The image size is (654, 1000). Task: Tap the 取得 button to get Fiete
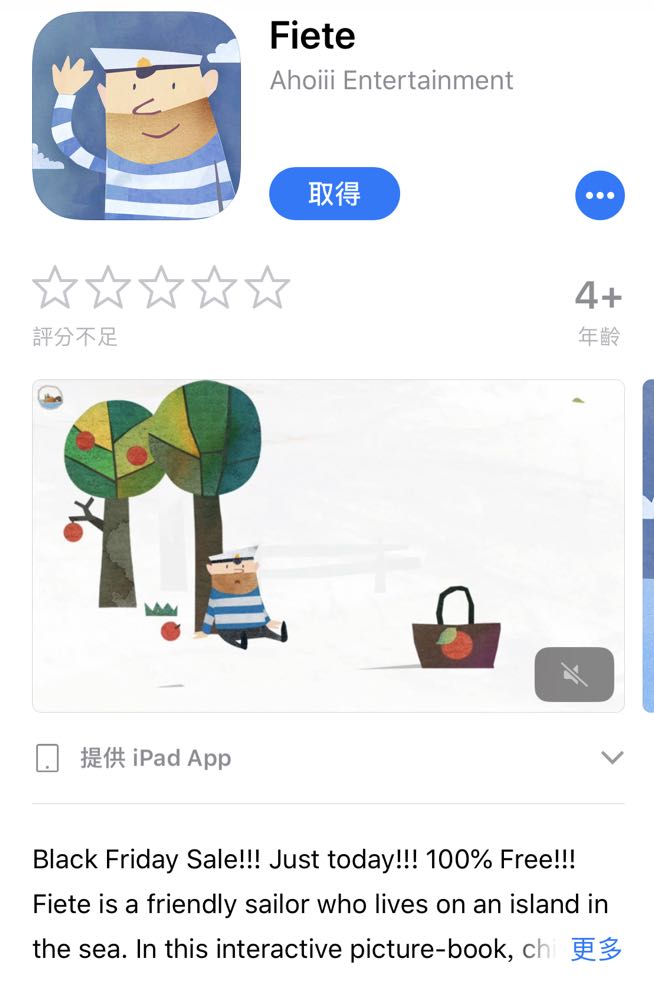click(x=334, y=194)
